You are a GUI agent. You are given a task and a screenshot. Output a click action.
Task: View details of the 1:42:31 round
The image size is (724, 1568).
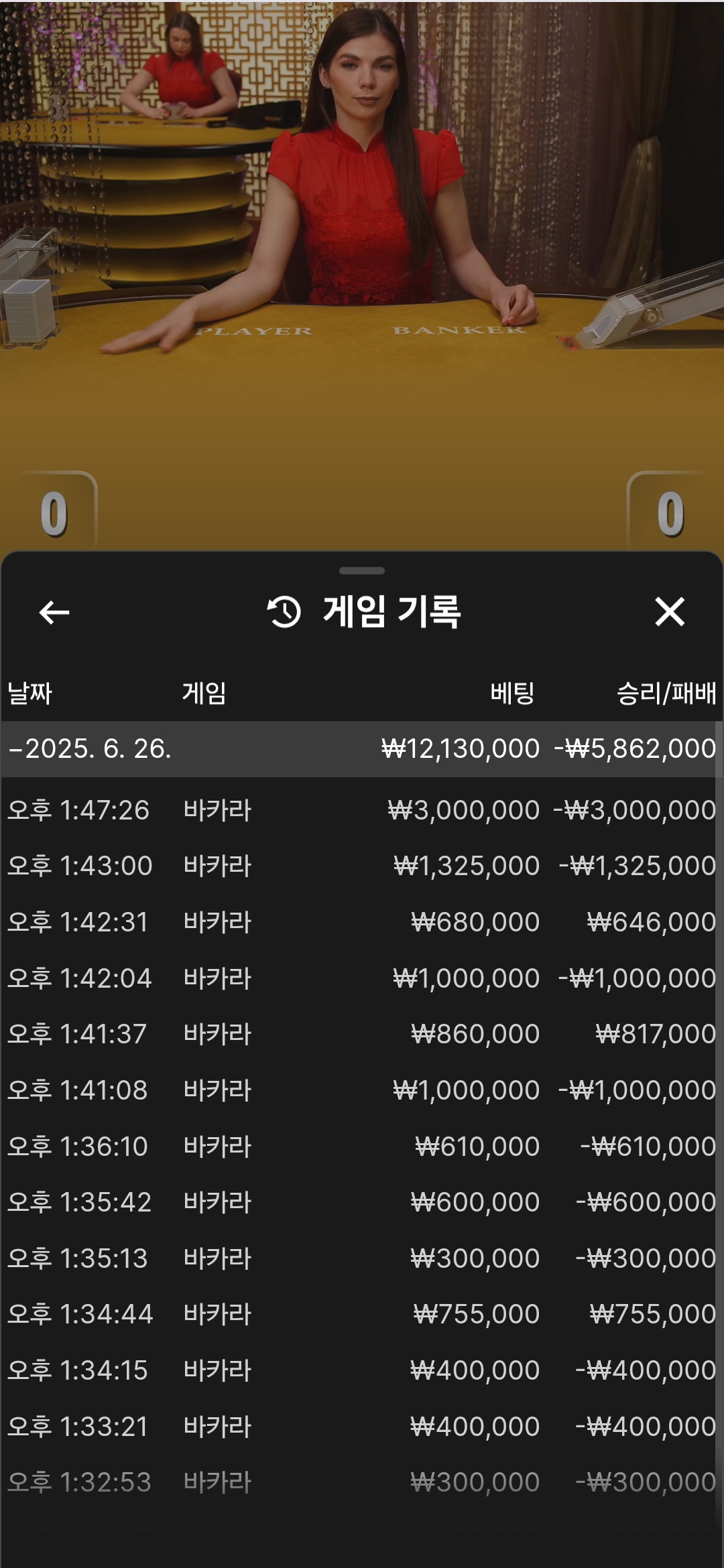(362, 922)
